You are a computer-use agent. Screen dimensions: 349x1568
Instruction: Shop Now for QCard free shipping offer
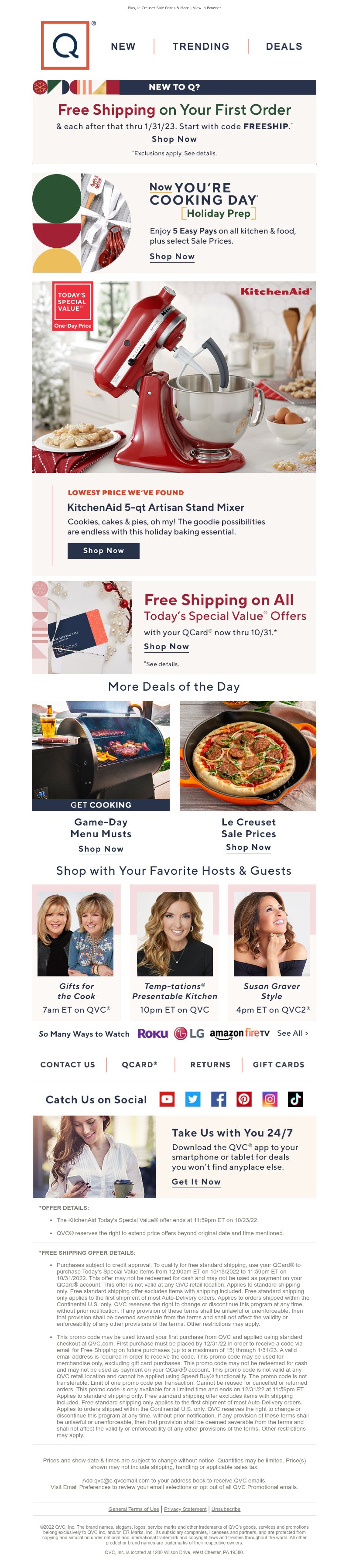(166, 647)
